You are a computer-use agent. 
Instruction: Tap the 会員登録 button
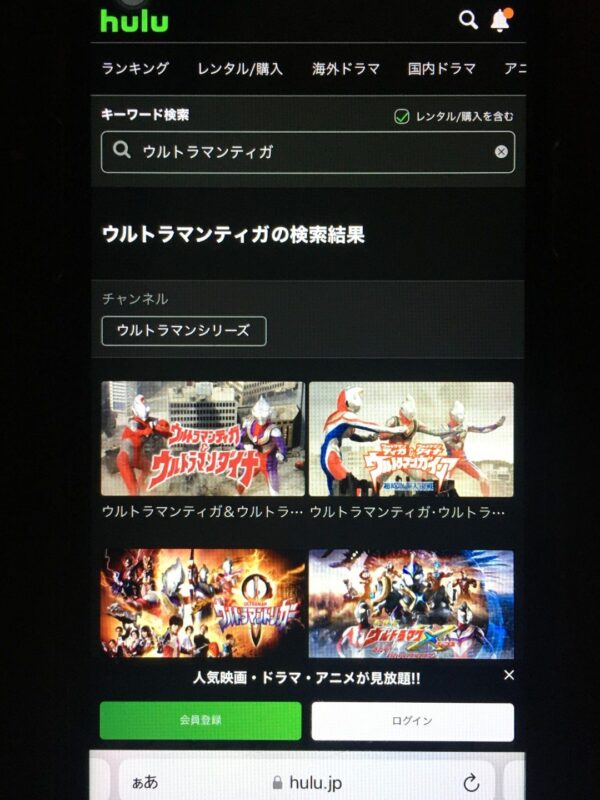[200, 720]
